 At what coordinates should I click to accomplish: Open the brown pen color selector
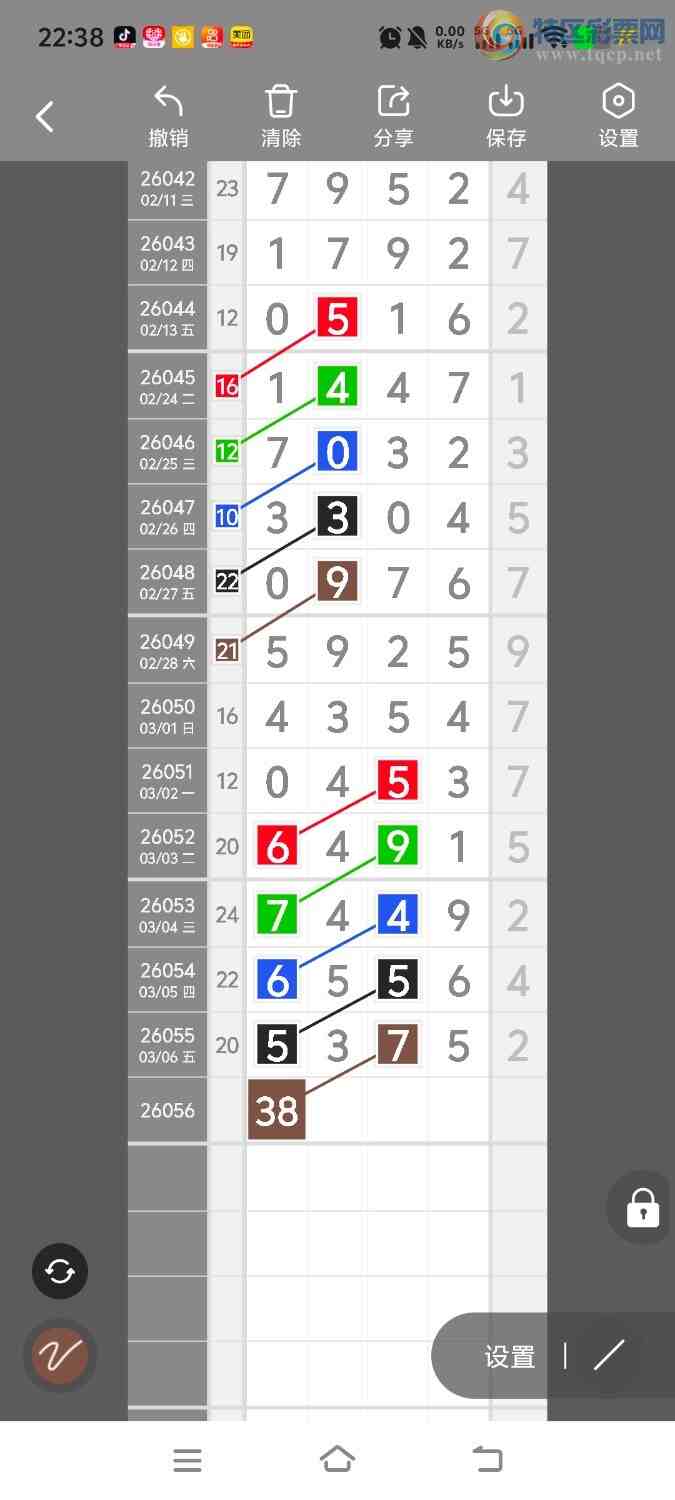click(60, 1356)
